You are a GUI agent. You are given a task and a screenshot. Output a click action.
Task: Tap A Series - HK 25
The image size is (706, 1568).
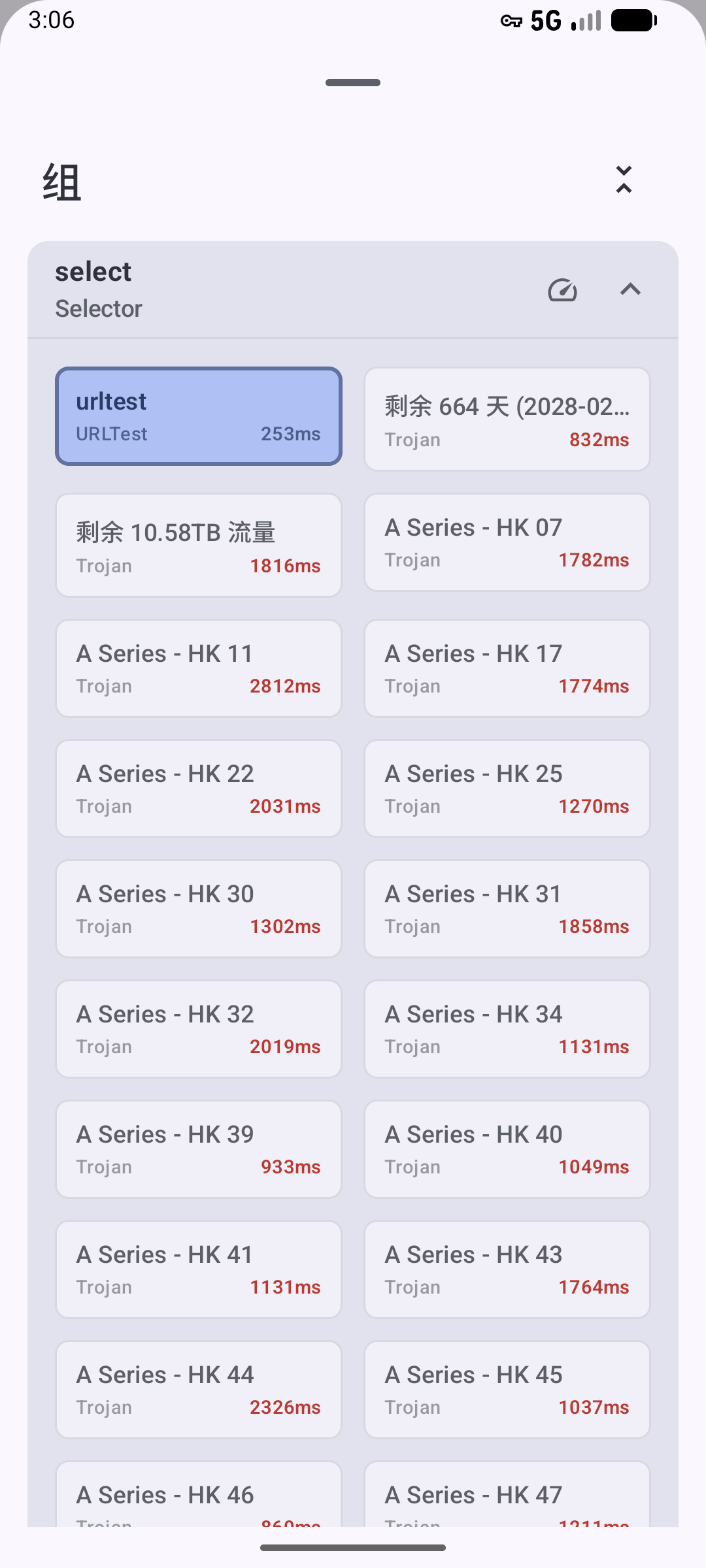(507, 789)
